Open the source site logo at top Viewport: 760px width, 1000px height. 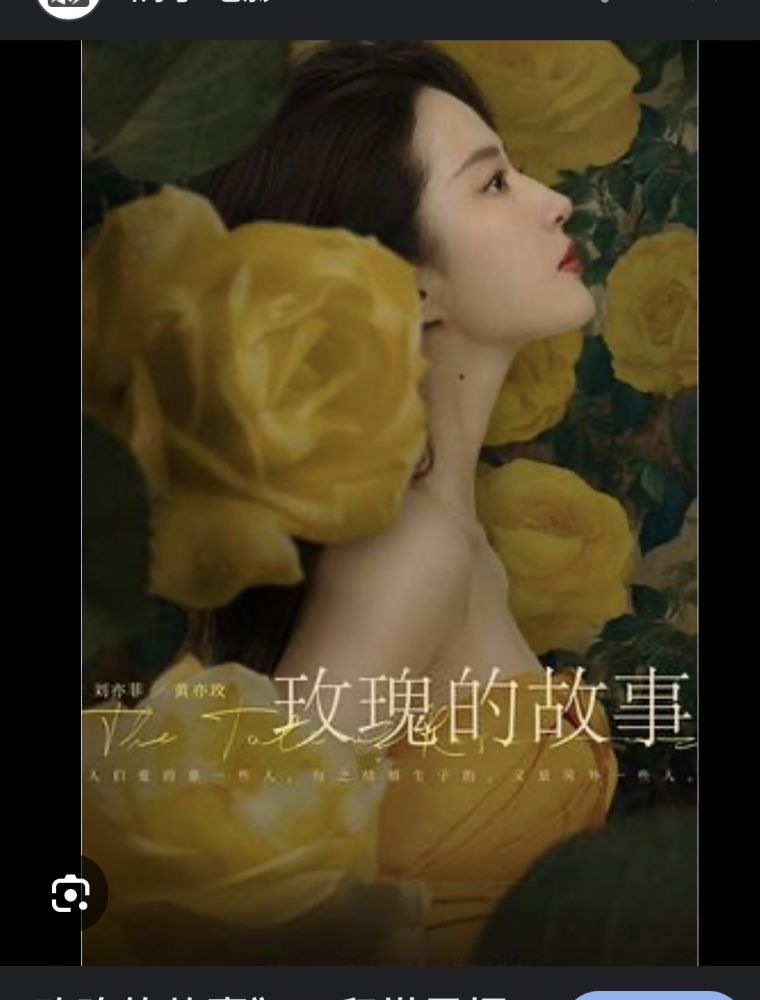click(68, 6)
